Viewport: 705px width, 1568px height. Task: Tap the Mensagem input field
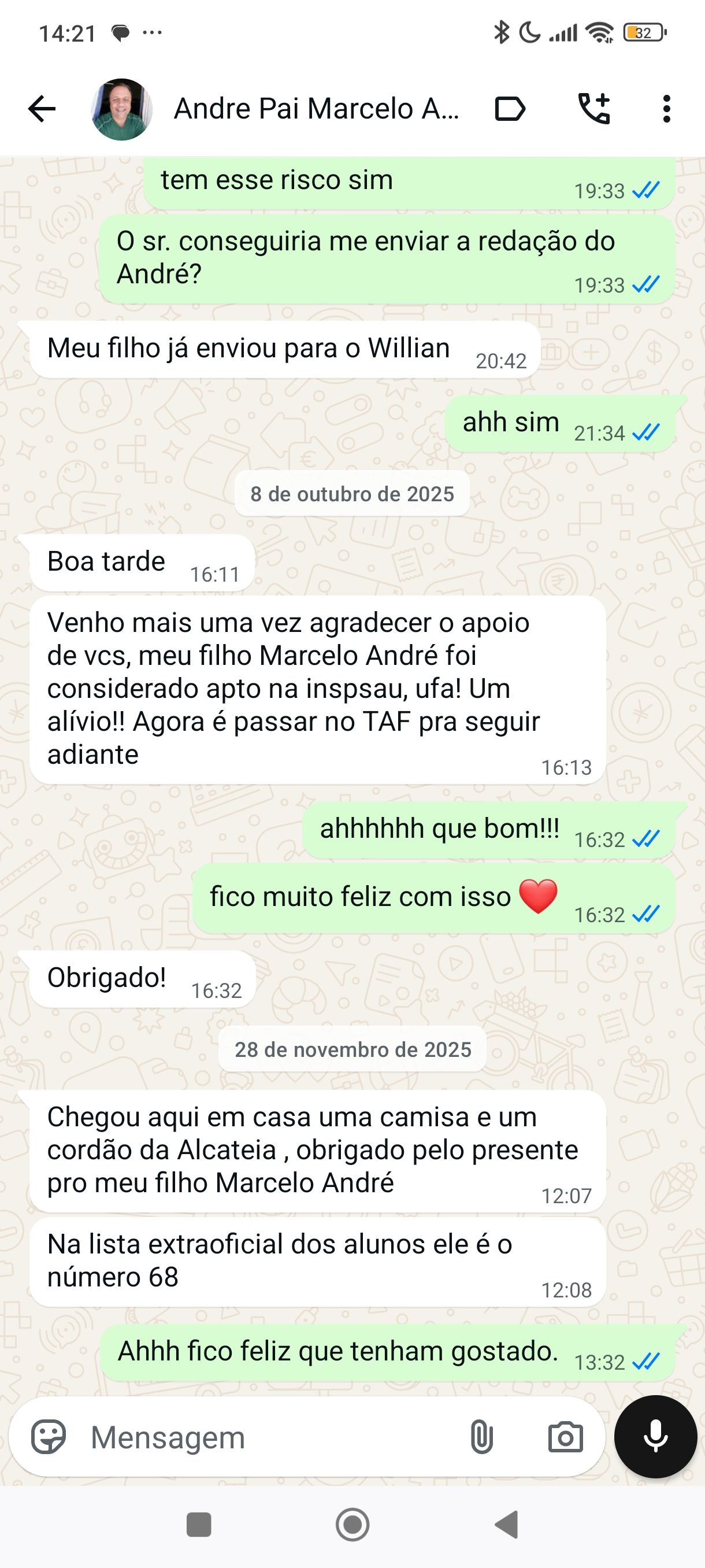pyautogui.click(x=243, y=1437)
